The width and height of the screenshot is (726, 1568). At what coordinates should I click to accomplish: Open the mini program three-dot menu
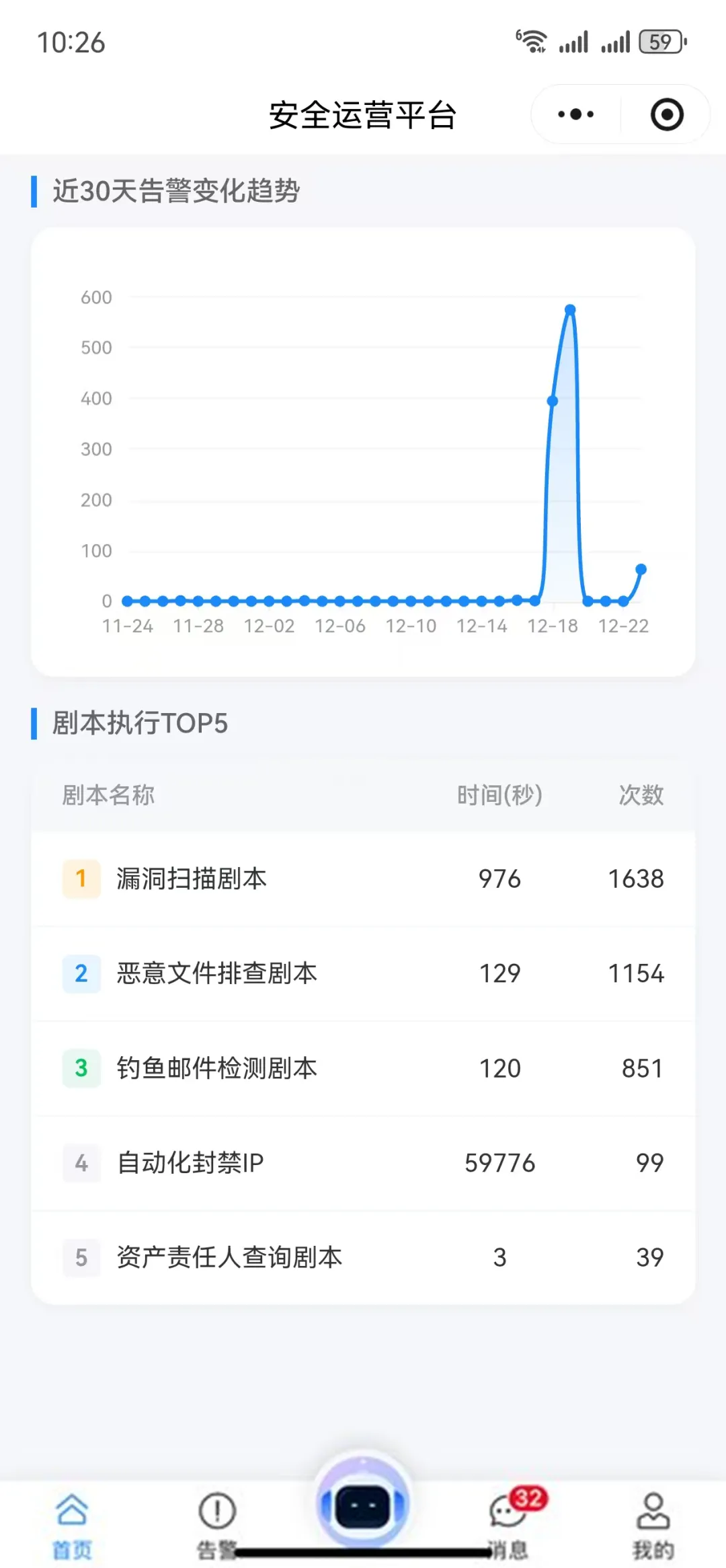point(576,114)
